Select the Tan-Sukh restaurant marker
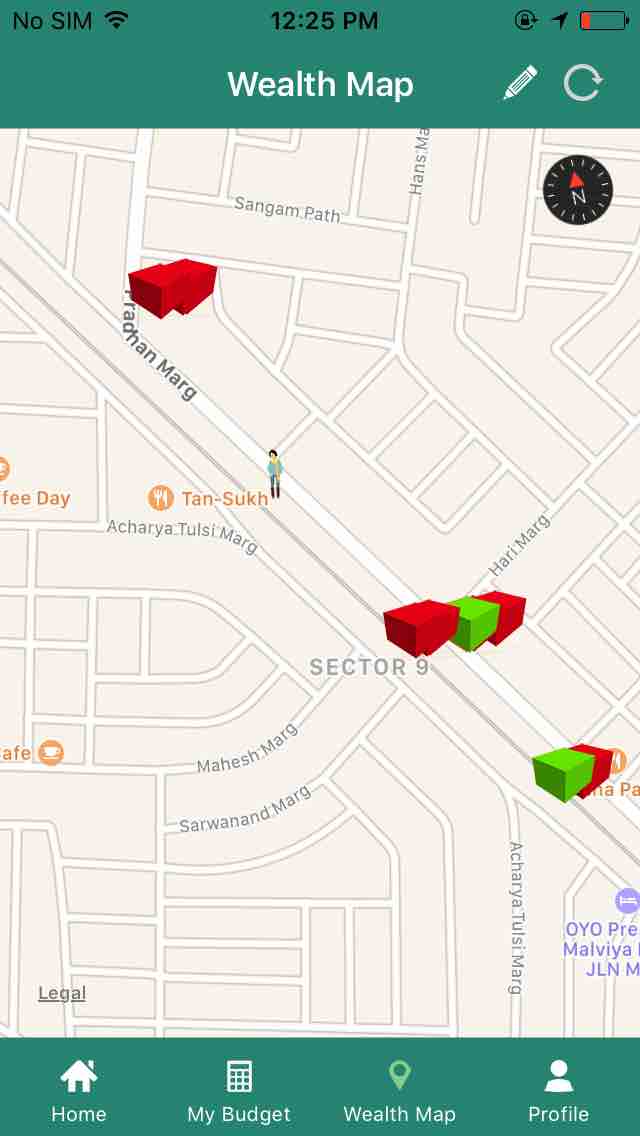The image size is (640, 1136). [161, 497]
